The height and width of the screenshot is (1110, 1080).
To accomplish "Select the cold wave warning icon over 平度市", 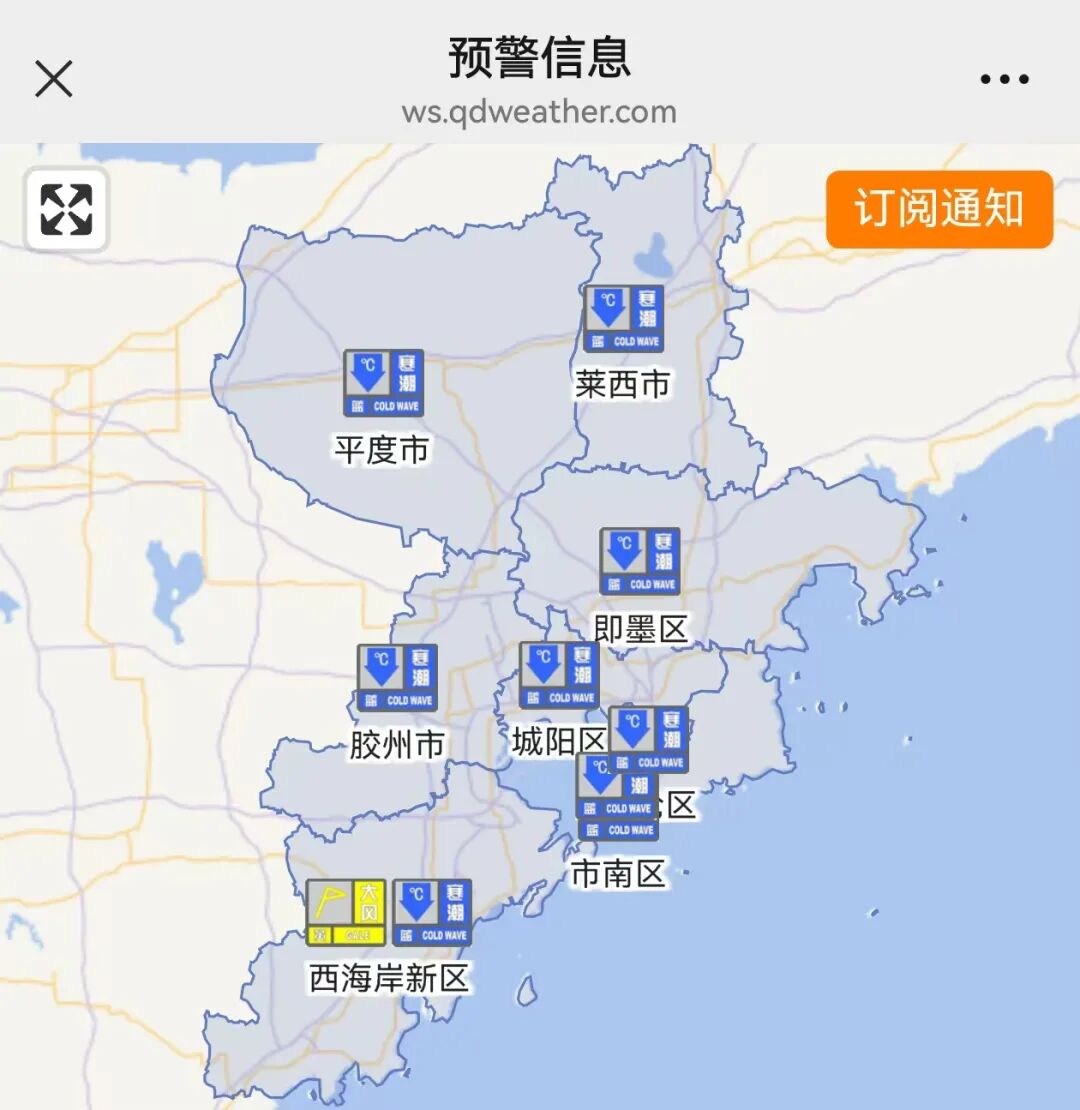I will (383, 383).
